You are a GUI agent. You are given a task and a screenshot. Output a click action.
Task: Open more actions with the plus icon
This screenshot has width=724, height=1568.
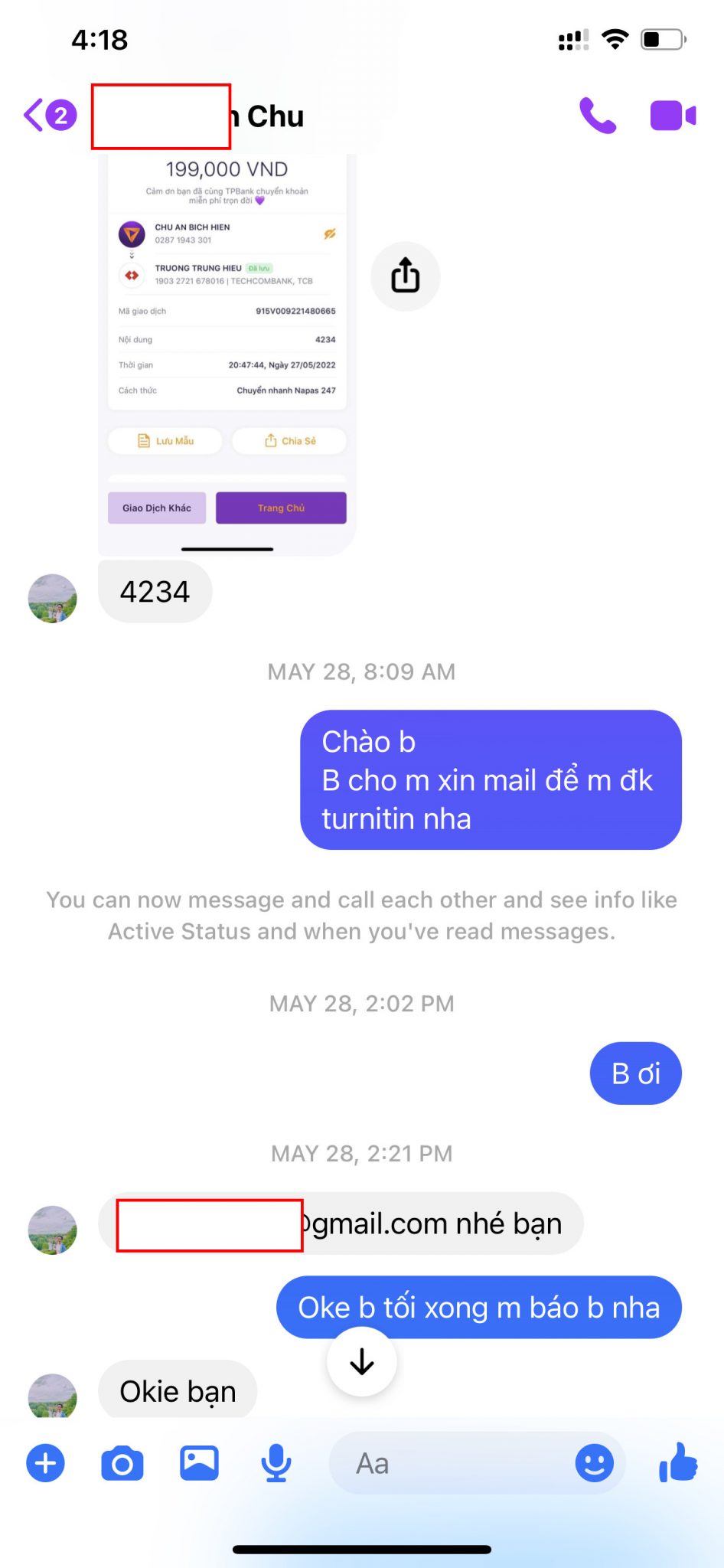(46, 1463)
